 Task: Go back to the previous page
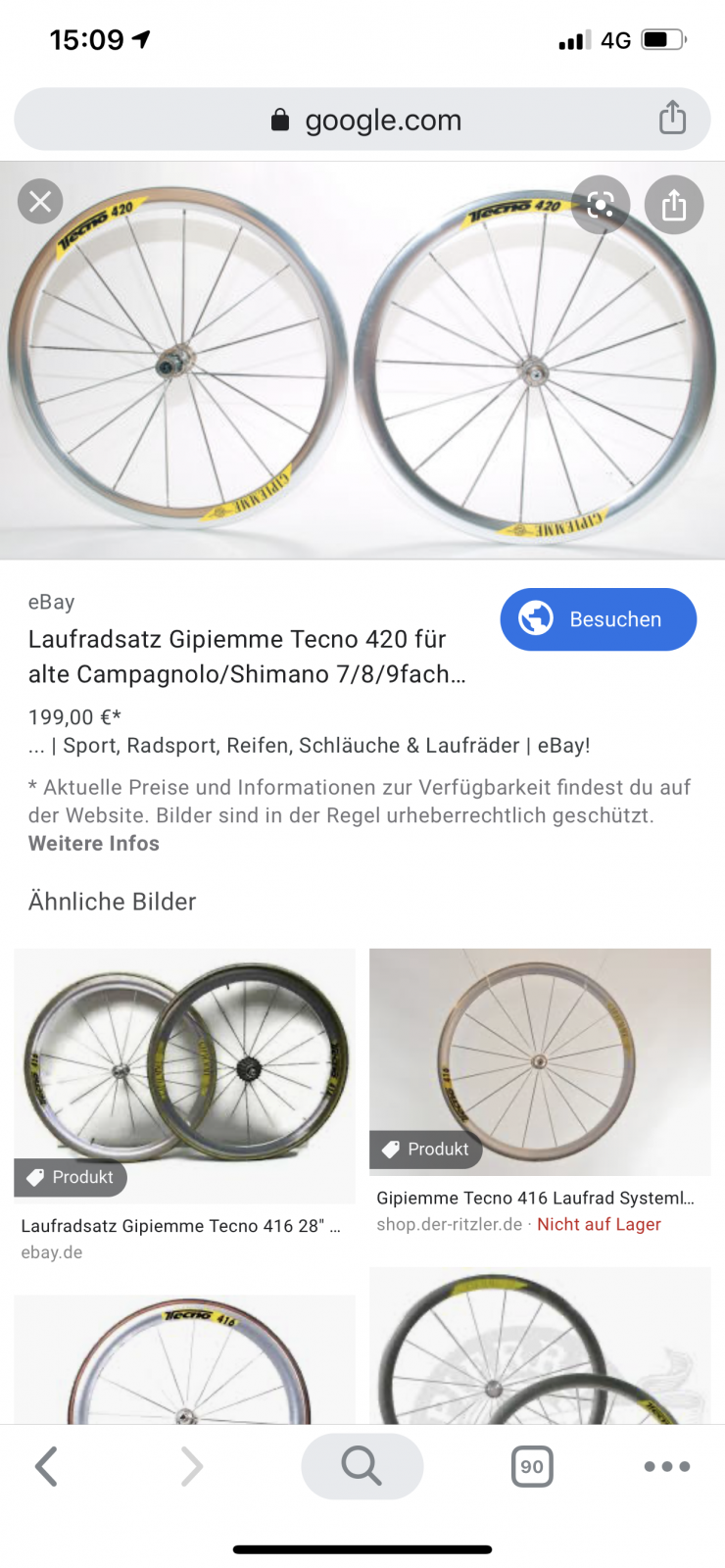(46, 1467)
